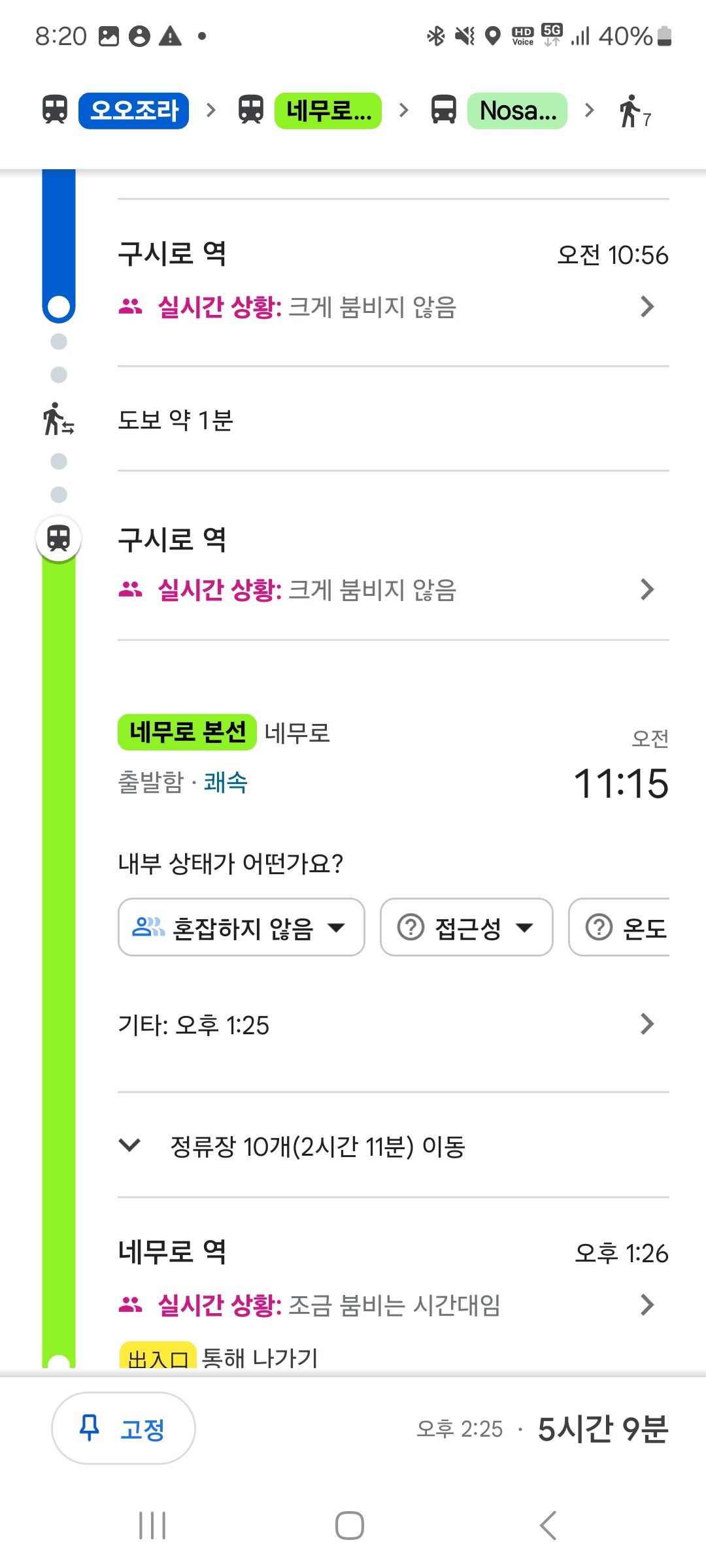Image resolution: width=706 pixels, height=1568 pixels.
Task: Open recent apps from navigation bar
Action: coord(152,1526)
